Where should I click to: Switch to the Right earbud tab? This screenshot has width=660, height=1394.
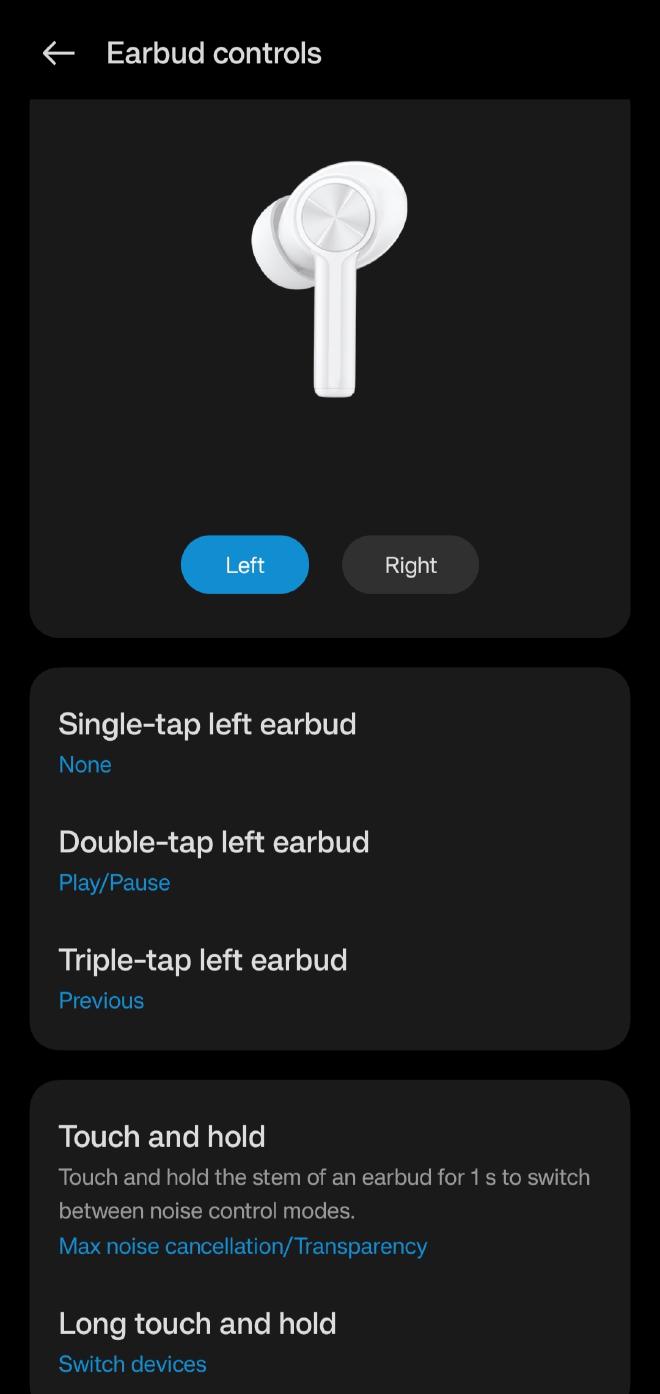[410, 565]
